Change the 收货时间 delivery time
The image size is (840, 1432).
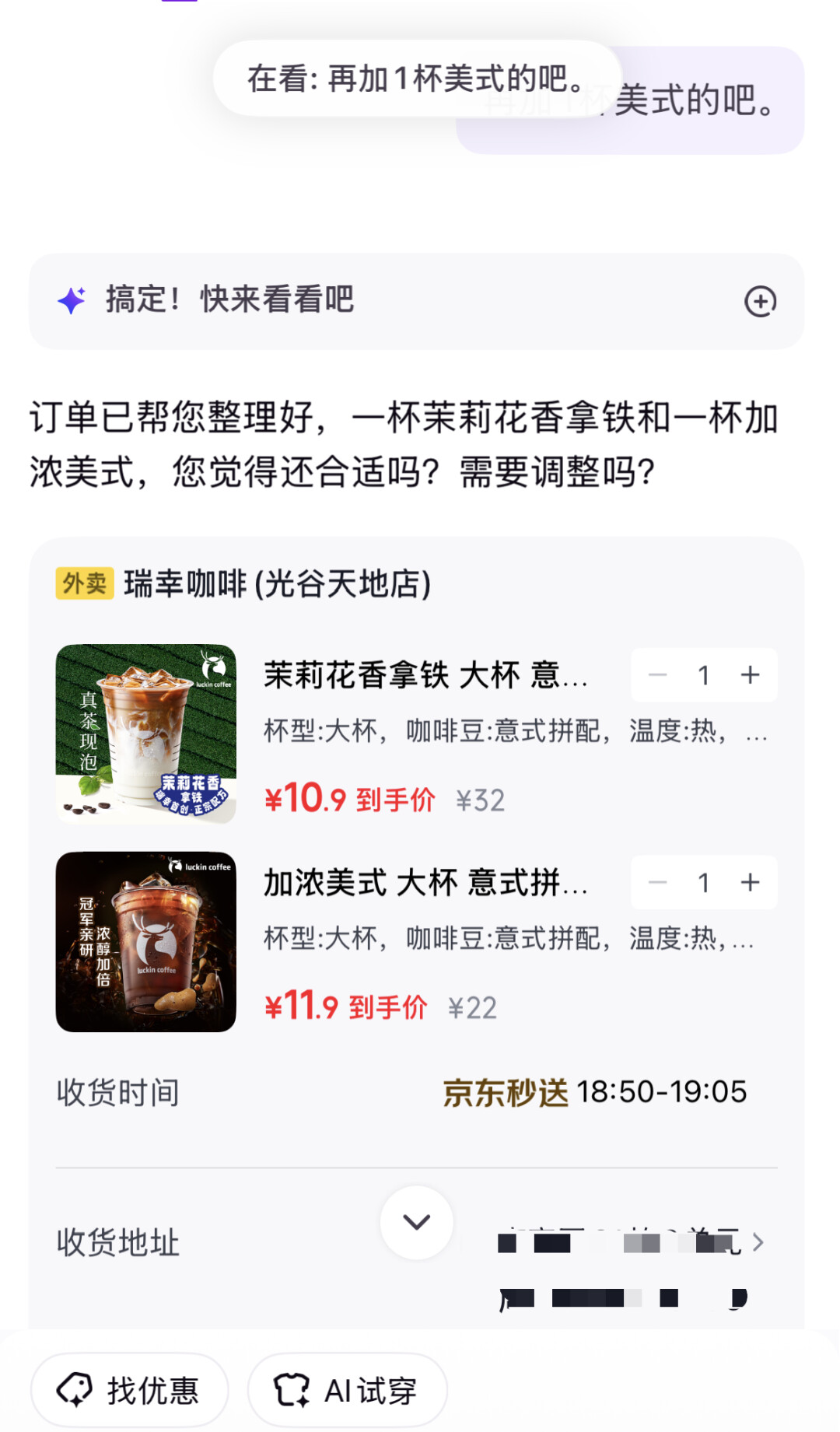[595, 1093]
